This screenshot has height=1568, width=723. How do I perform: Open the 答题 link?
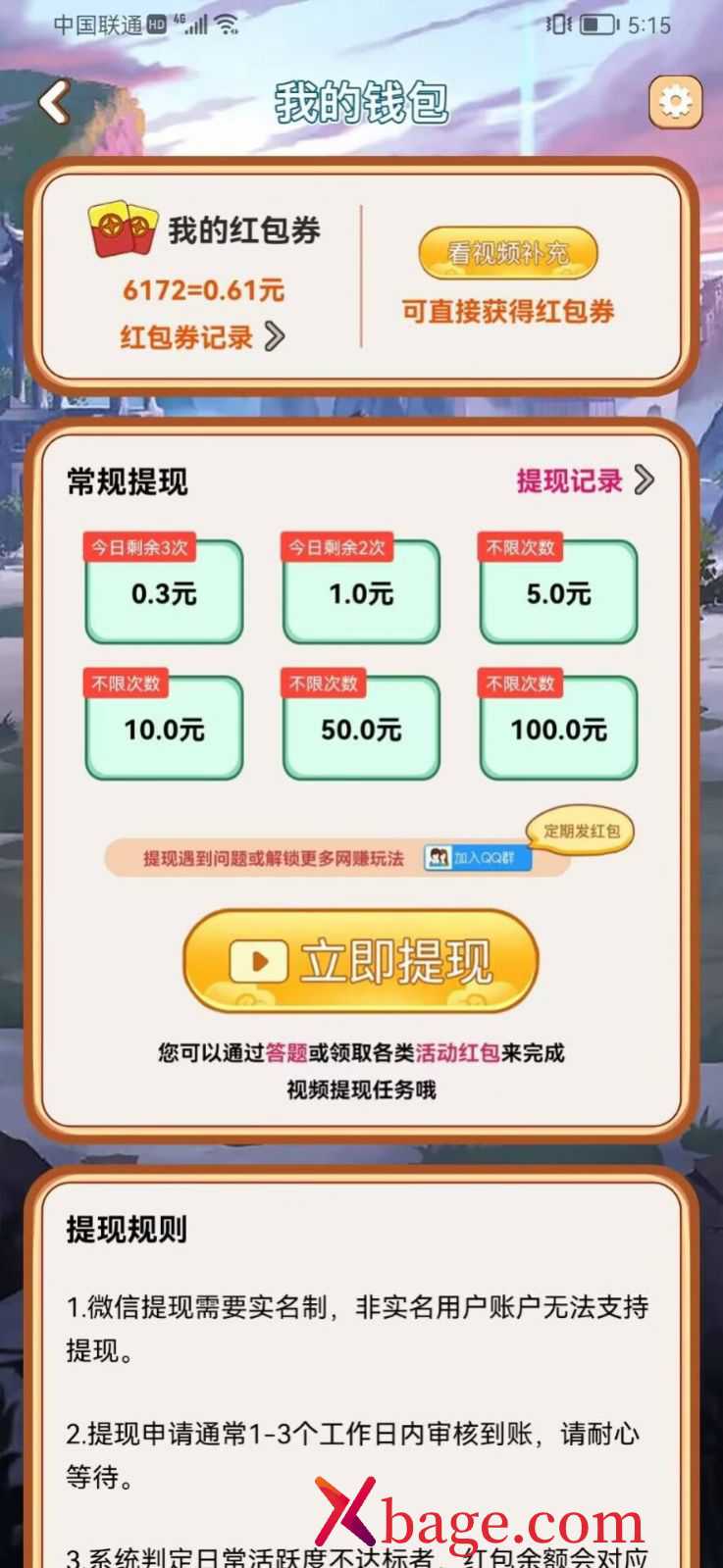pos(286,1053)
